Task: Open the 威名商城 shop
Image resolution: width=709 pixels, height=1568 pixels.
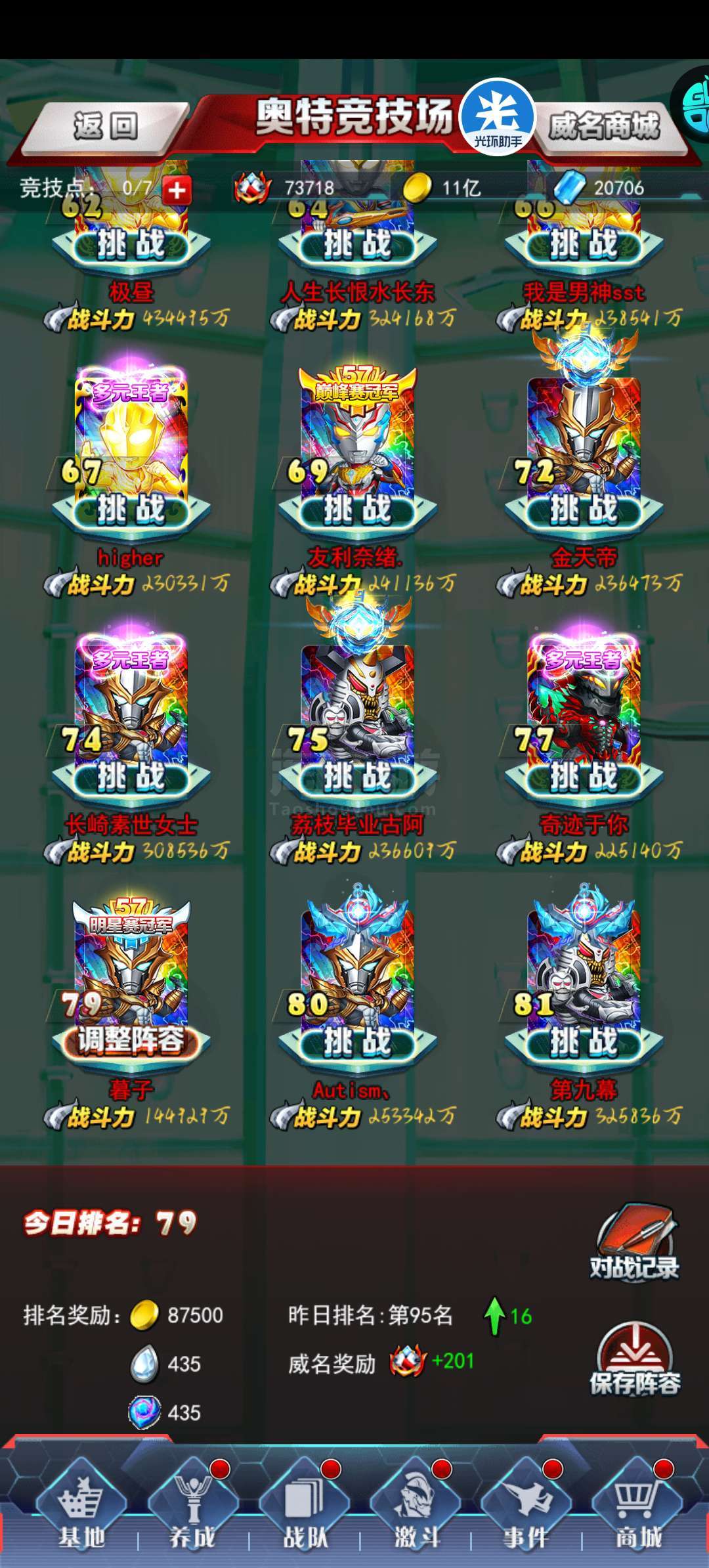Action: 604,126
